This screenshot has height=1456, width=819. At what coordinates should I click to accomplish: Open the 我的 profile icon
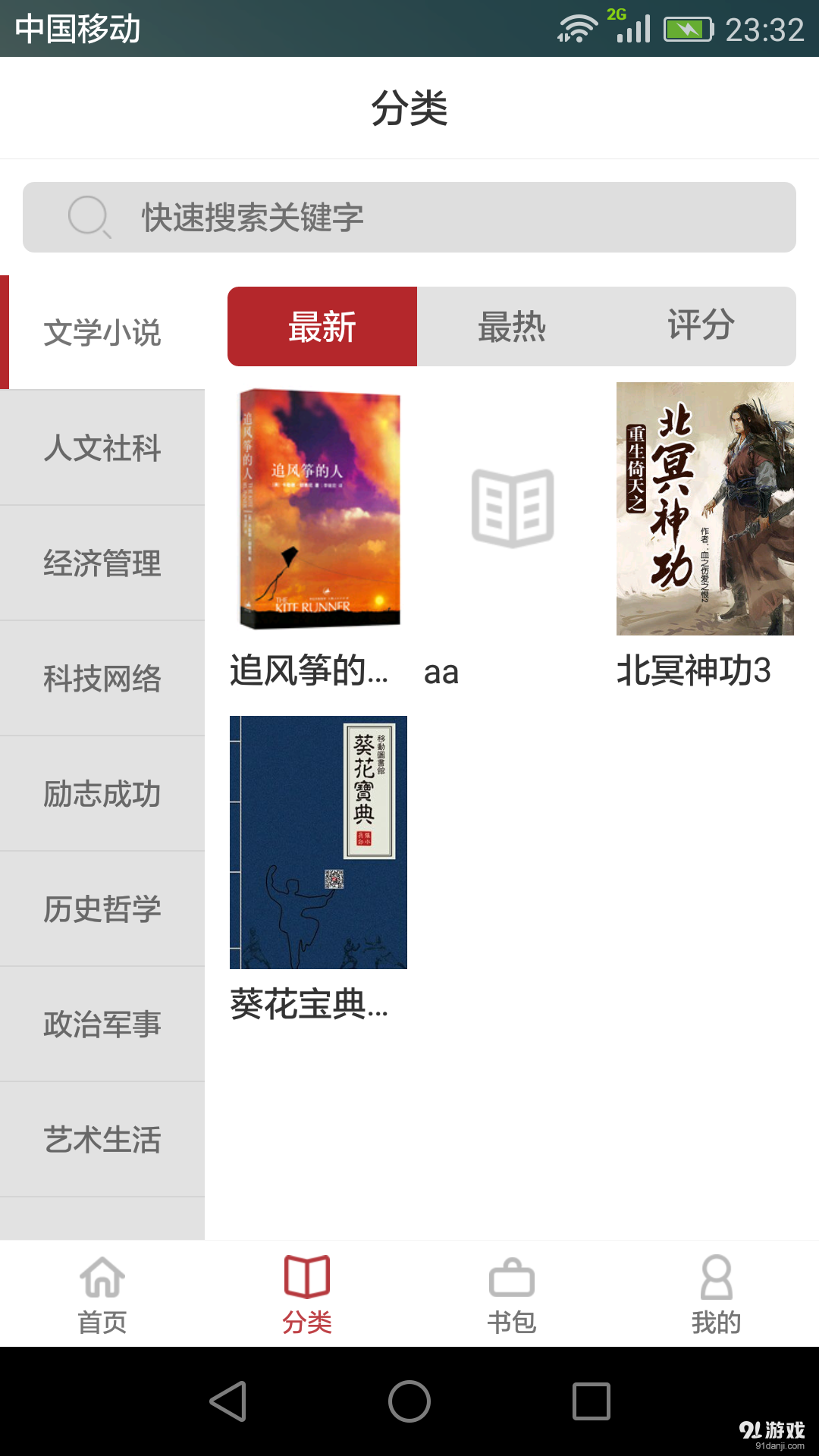[717, 1278]
